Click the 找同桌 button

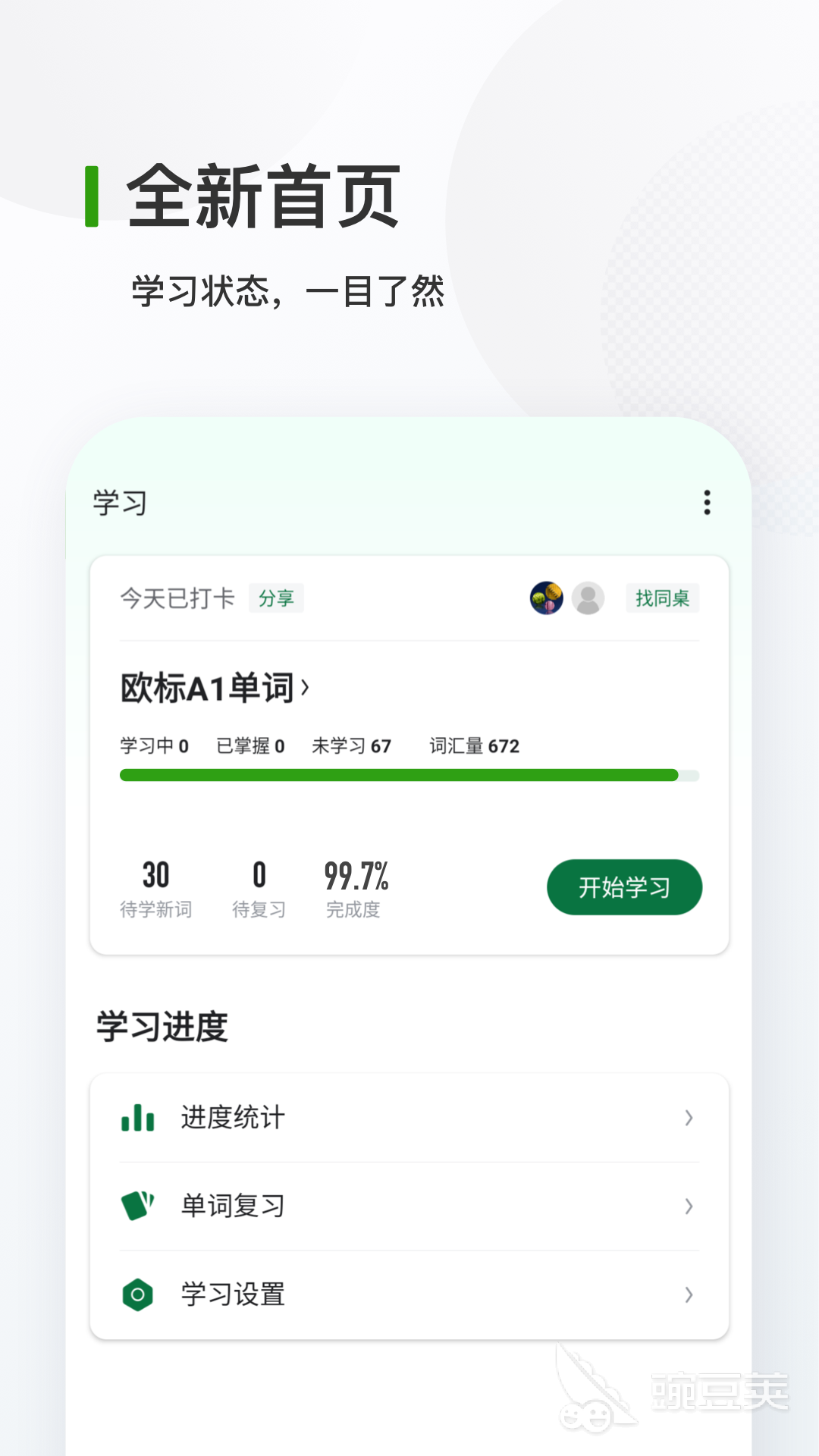tap(662, 598)
